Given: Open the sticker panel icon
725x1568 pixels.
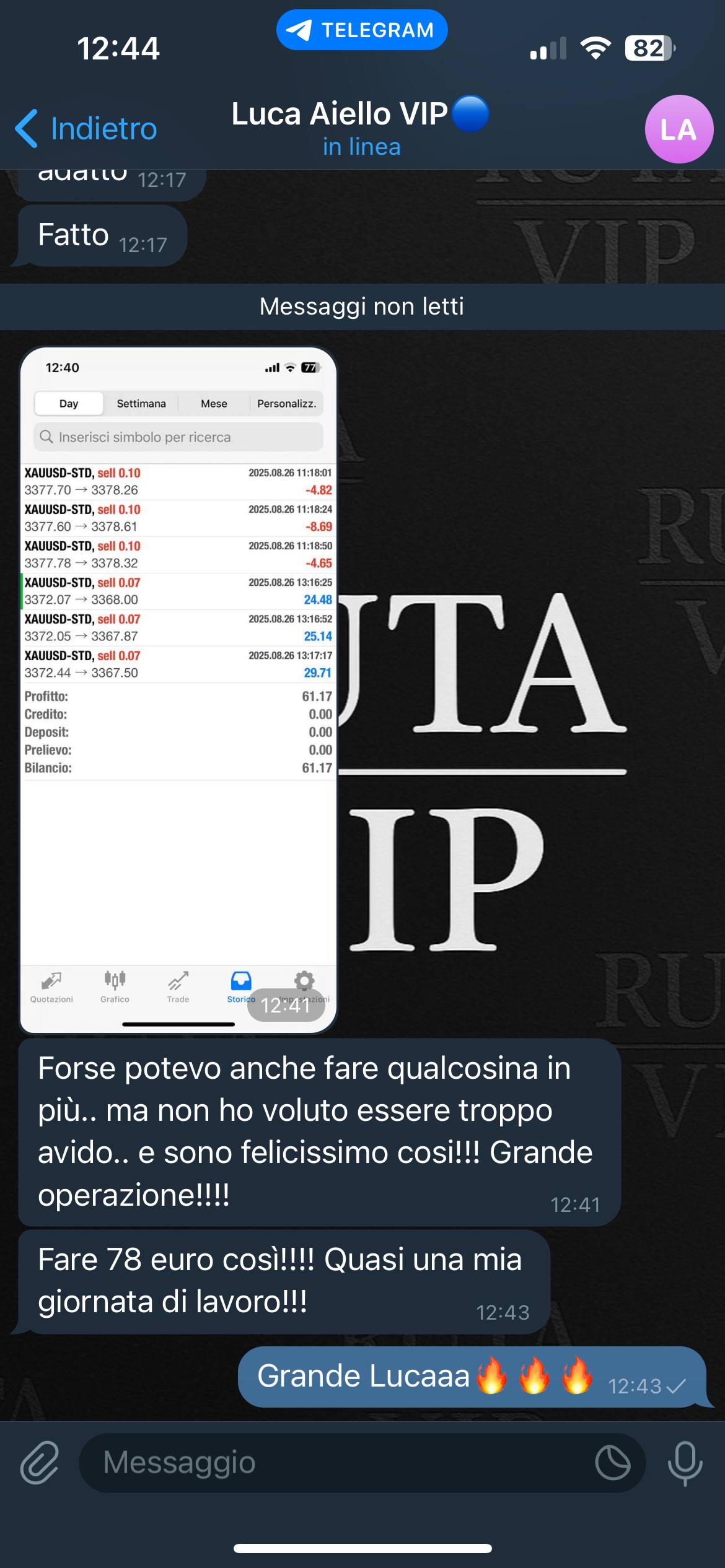Looking at the screenshot, I should (612, 1463).
